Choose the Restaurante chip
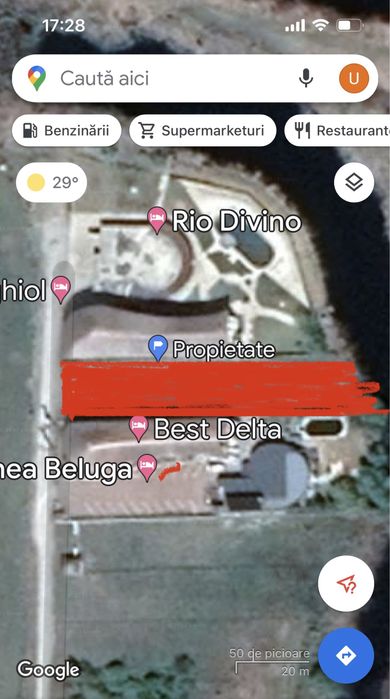Image resolution: width=390 pixels, height=699 pixels. [337, 131]
